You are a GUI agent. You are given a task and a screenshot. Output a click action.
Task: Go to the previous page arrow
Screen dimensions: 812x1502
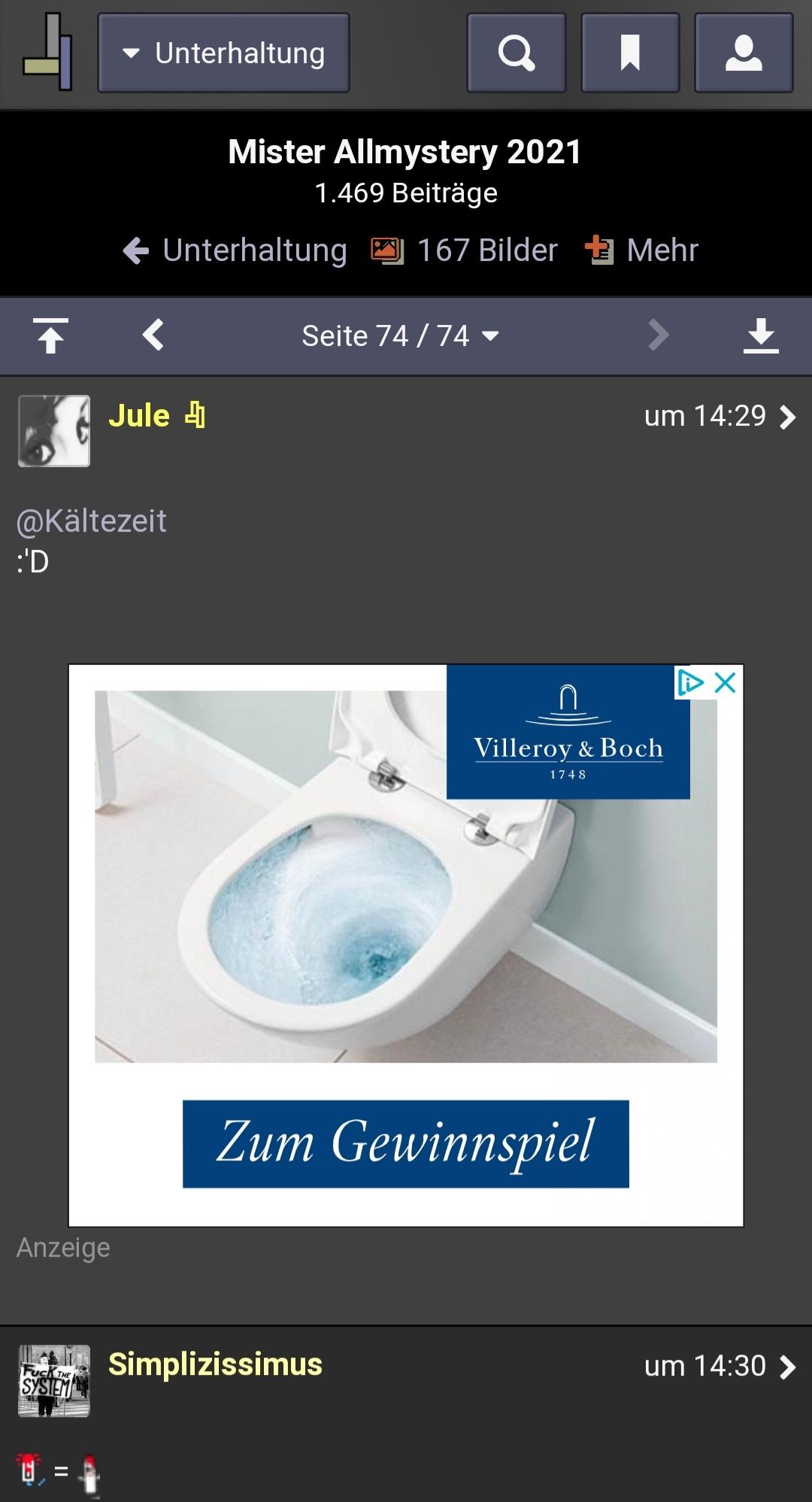[153, 335]
